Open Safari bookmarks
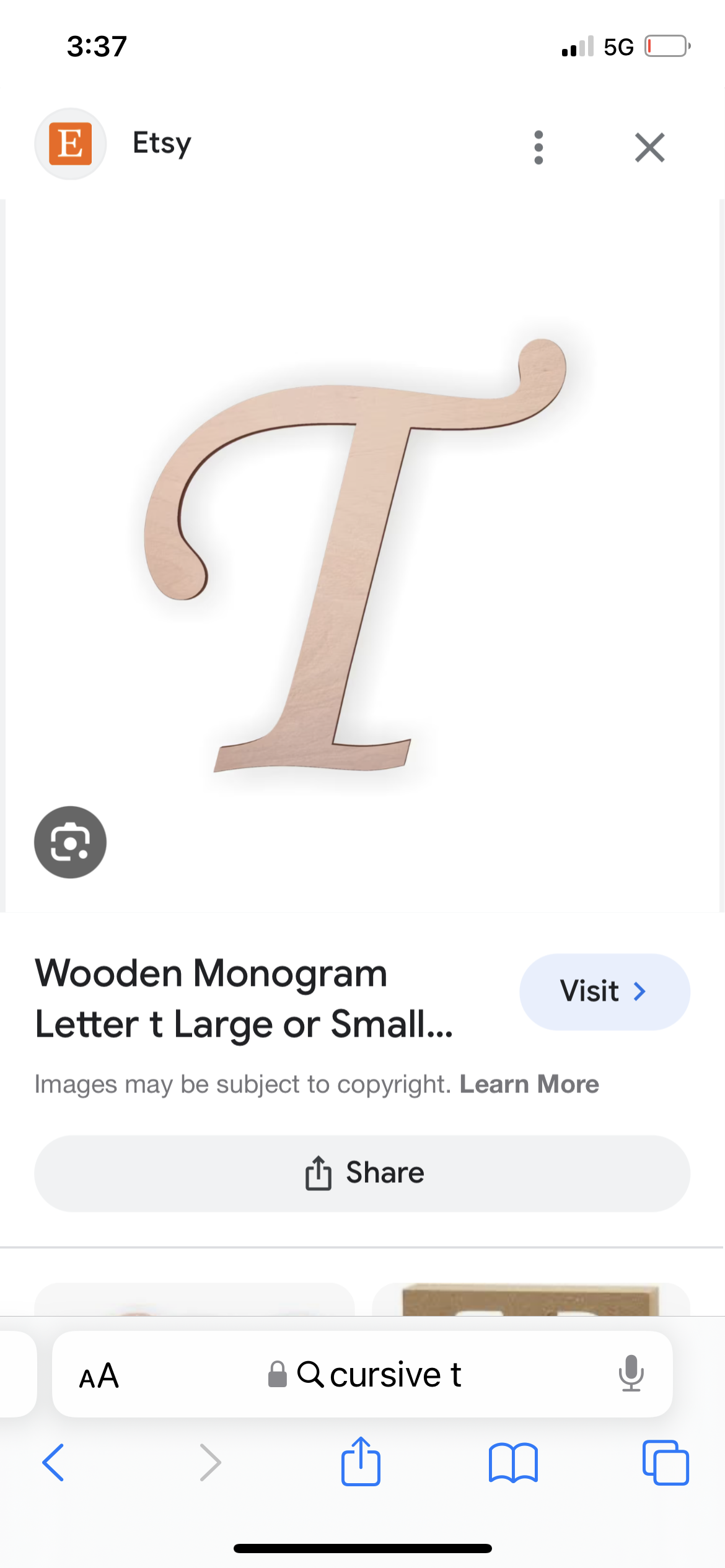Screen dimensions: 725x1568 [x=513, y=1463]
